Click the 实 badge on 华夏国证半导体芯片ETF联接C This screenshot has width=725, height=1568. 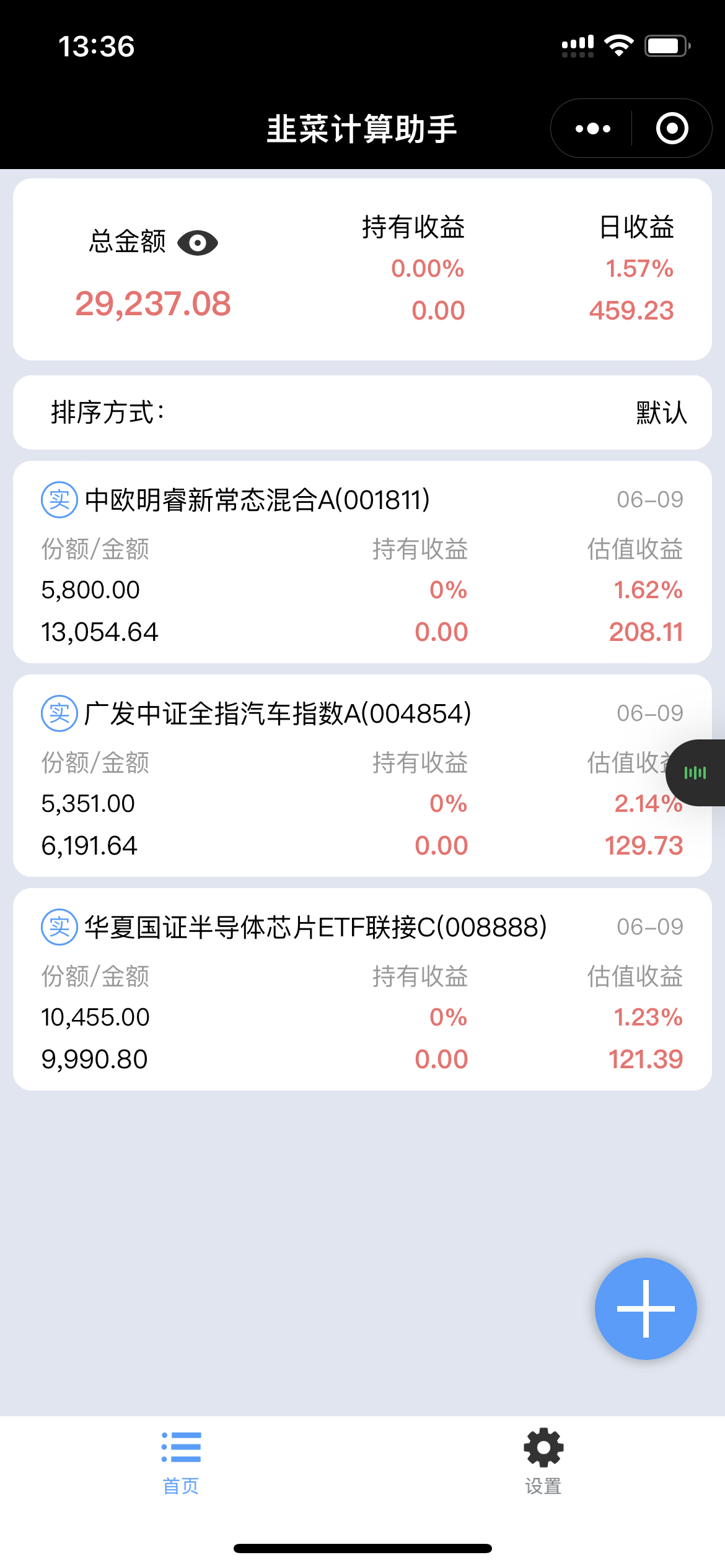59,927
